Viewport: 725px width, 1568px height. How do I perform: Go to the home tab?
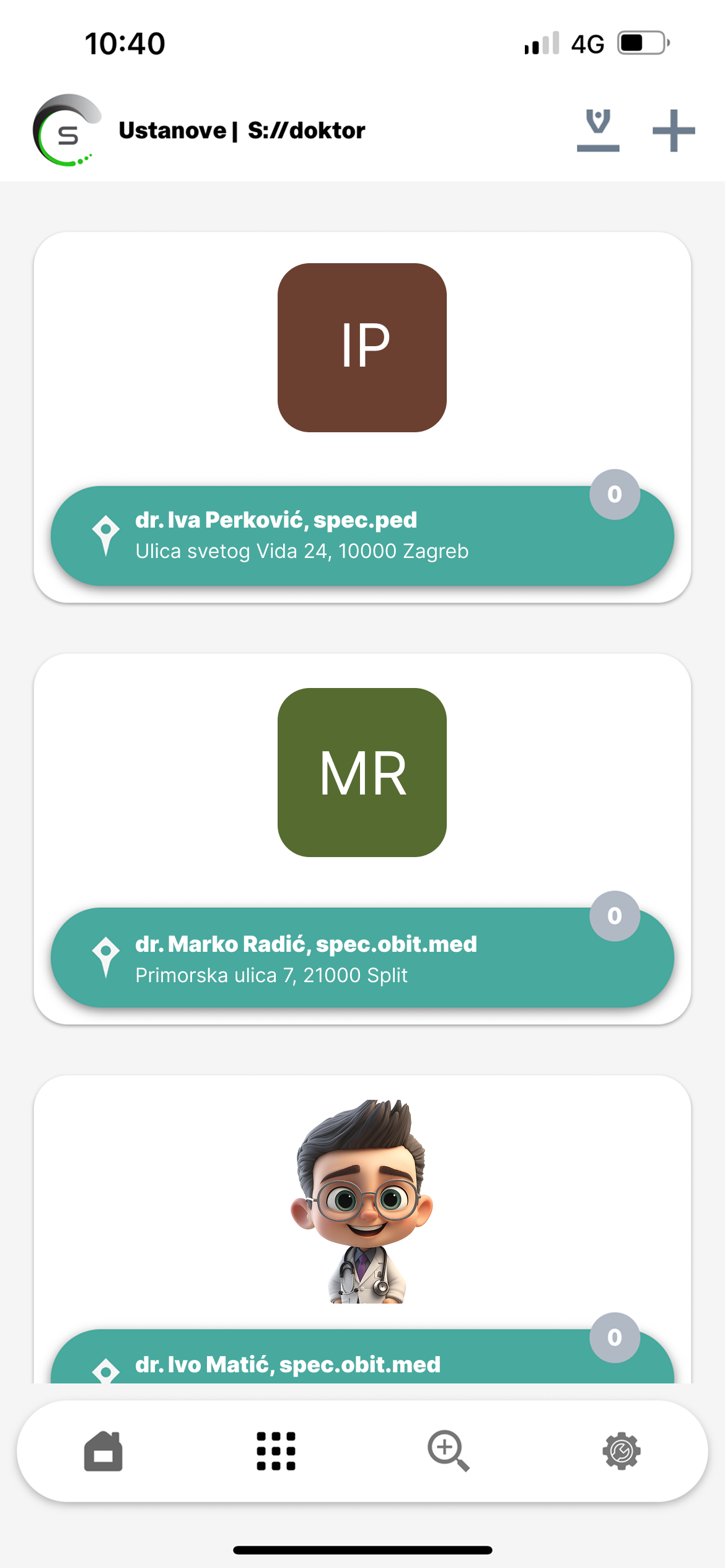click(x=103, y=1451)
